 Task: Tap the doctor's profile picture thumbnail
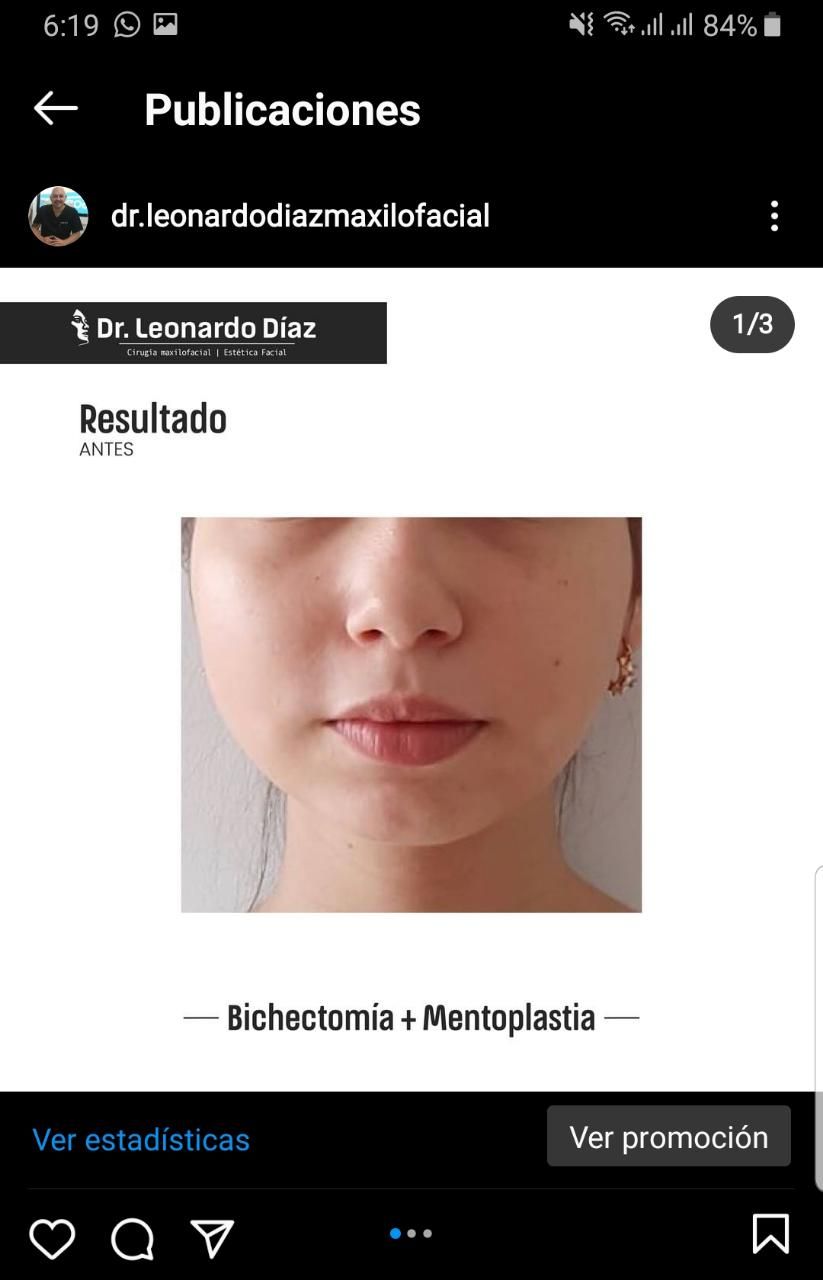point(57,215)
